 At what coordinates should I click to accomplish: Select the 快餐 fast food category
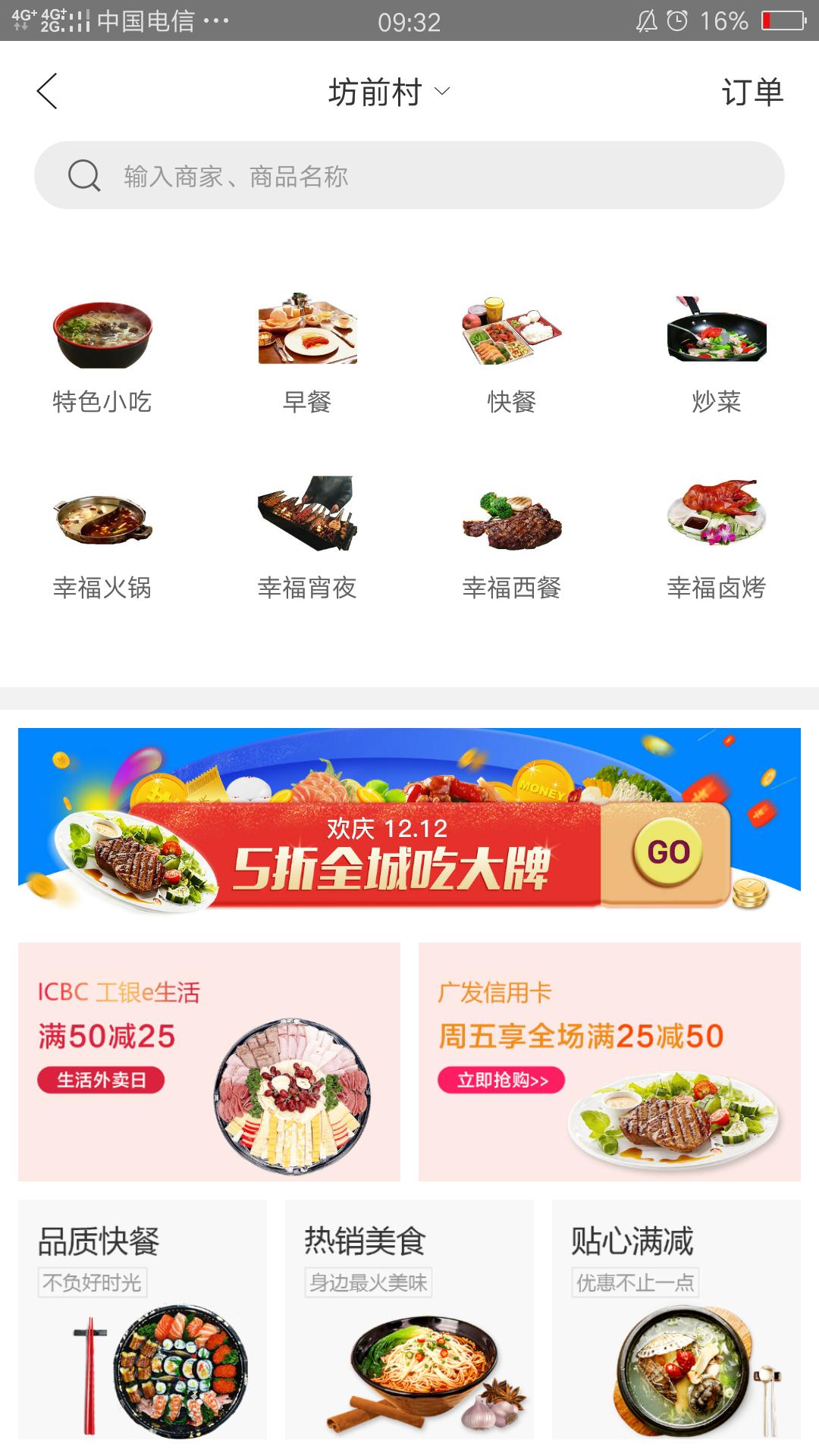(512, 354)
